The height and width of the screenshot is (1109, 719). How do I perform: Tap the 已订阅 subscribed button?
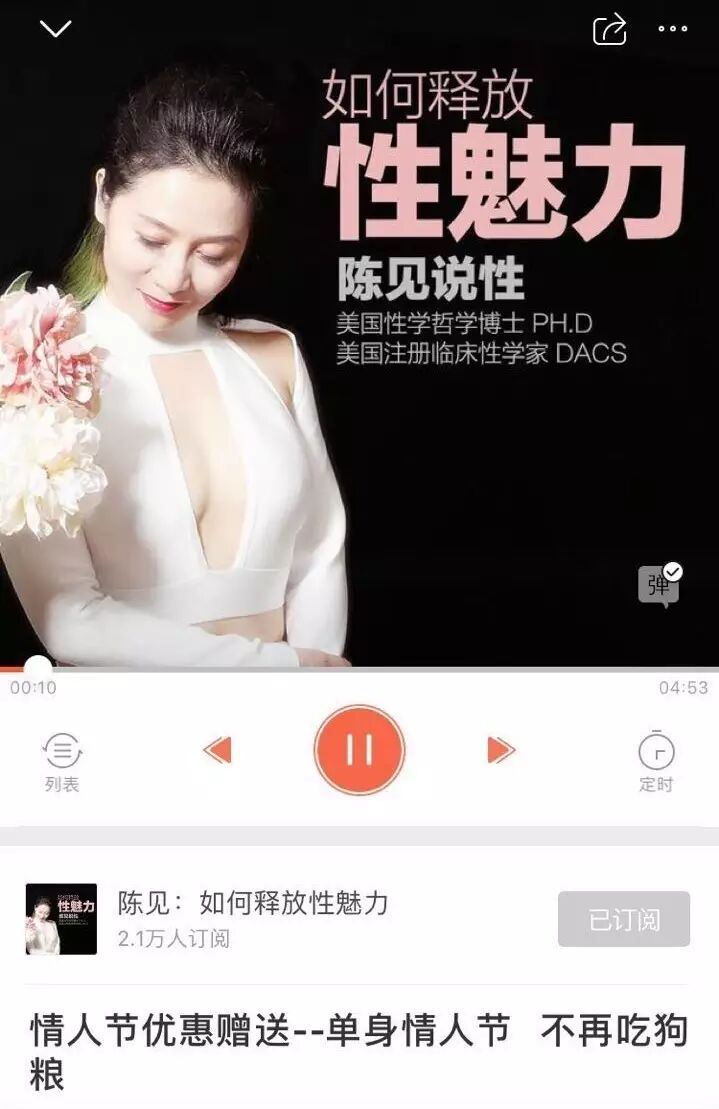(623, 919)
